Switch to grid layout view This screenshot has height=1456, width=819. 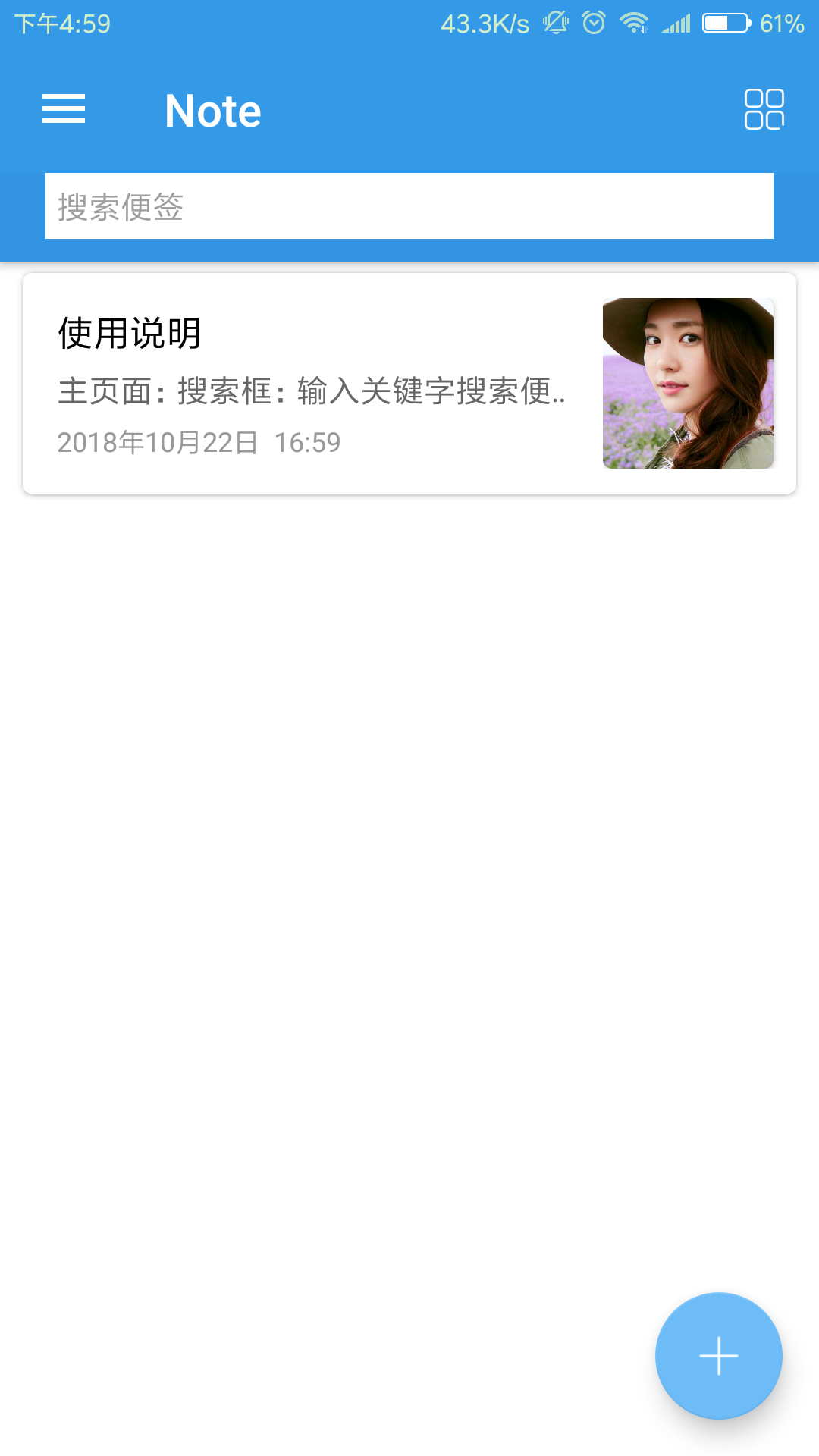pos(764,110)
